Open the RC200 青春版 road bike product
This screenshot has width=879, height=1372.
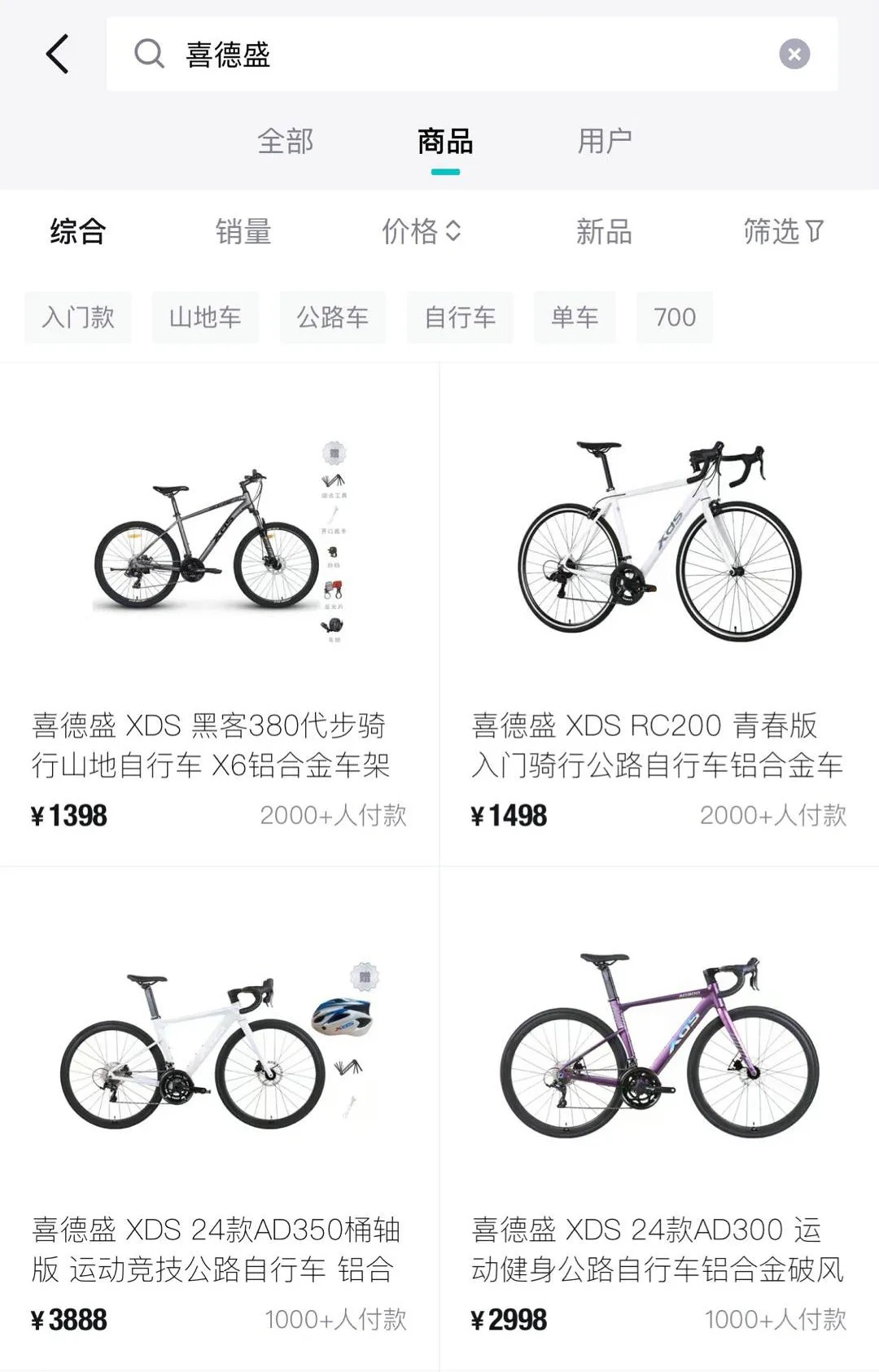coord(659,615)
